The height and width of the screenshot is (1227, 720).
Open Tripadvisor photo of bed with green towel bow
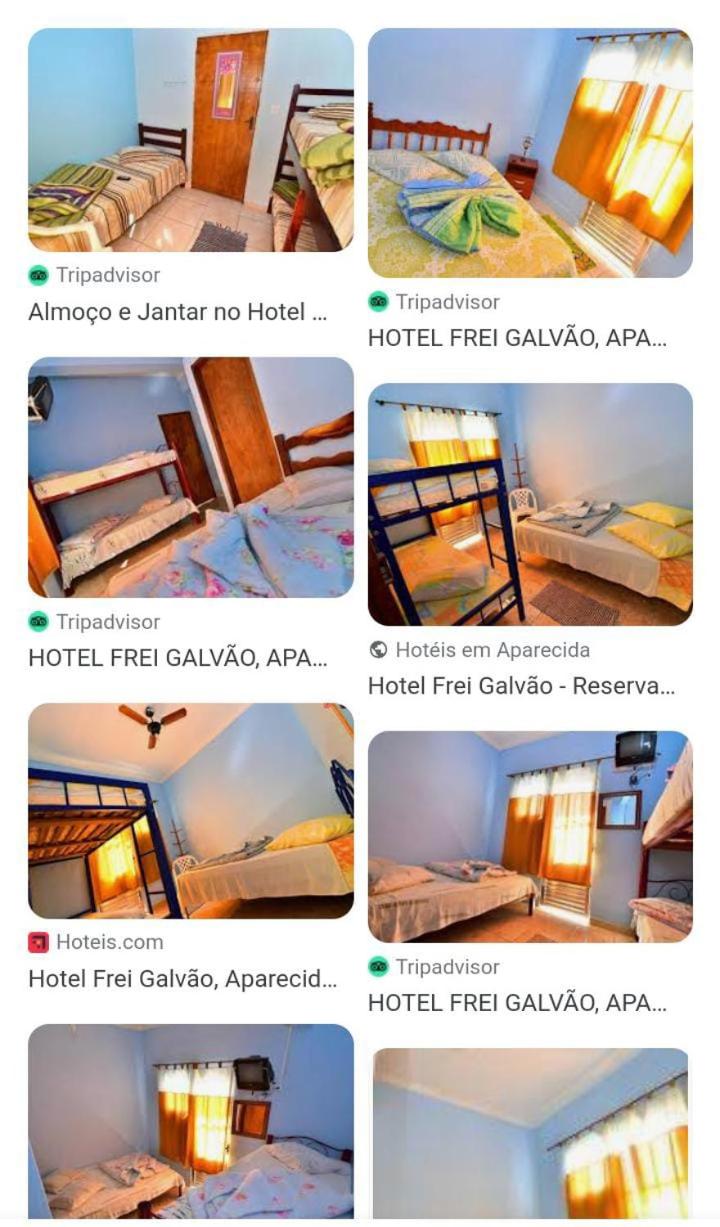pos(530,153)
